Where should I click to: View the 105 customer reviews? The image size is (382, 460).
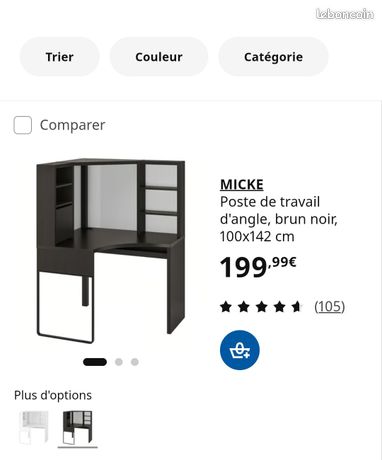(x=329, y=306)
